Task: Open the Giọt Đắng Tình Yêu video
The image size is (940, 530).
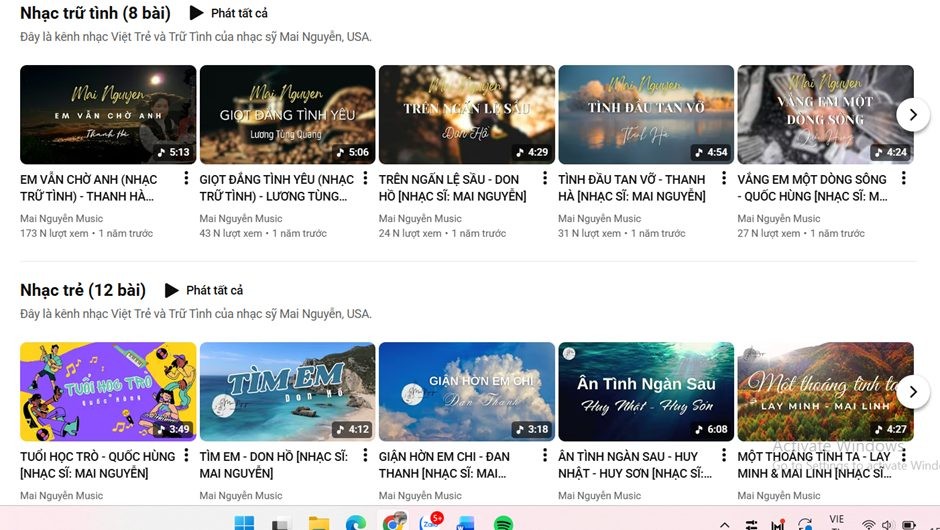Action: pyautogui.click(x=287, y=114)
